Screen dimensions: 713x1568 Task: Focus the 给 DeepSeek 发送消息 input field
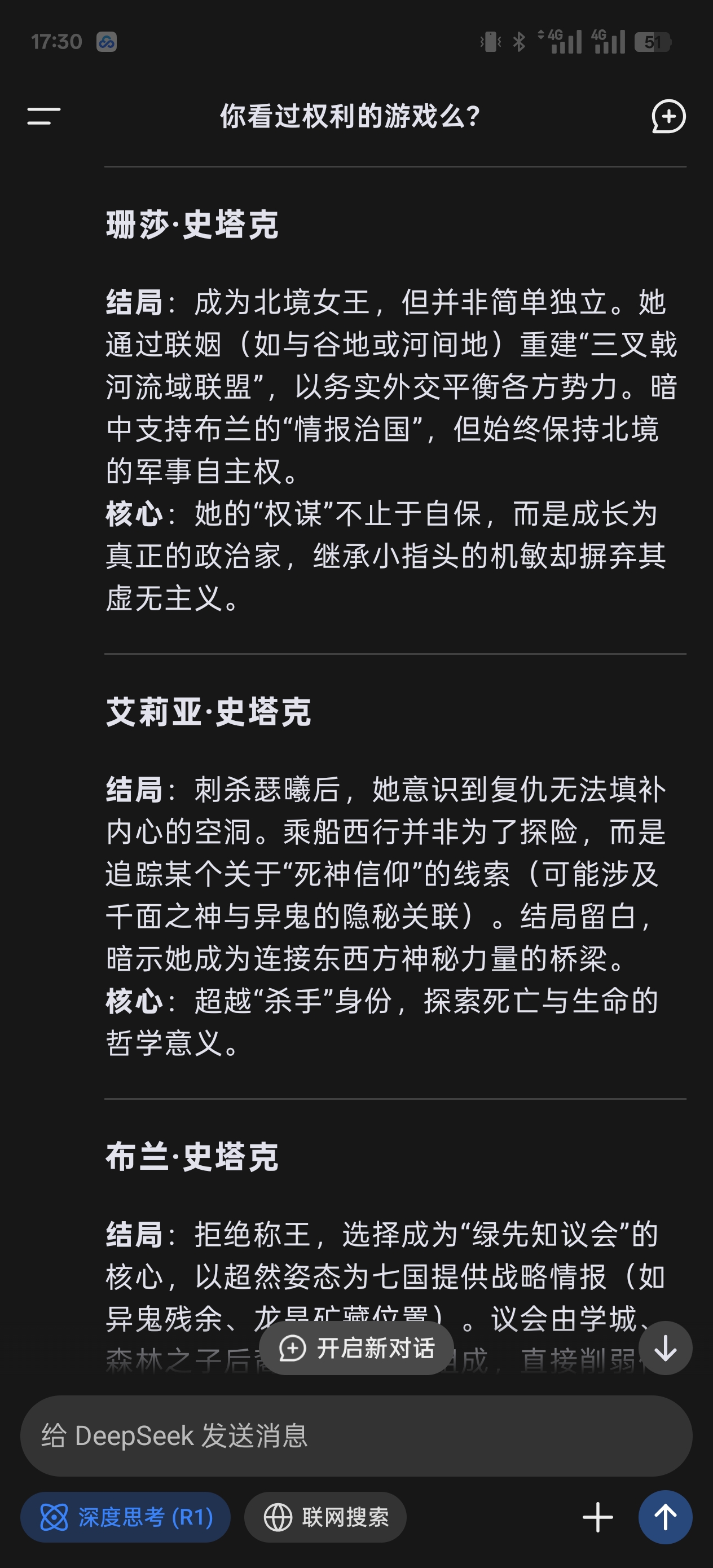(355, 1435)
